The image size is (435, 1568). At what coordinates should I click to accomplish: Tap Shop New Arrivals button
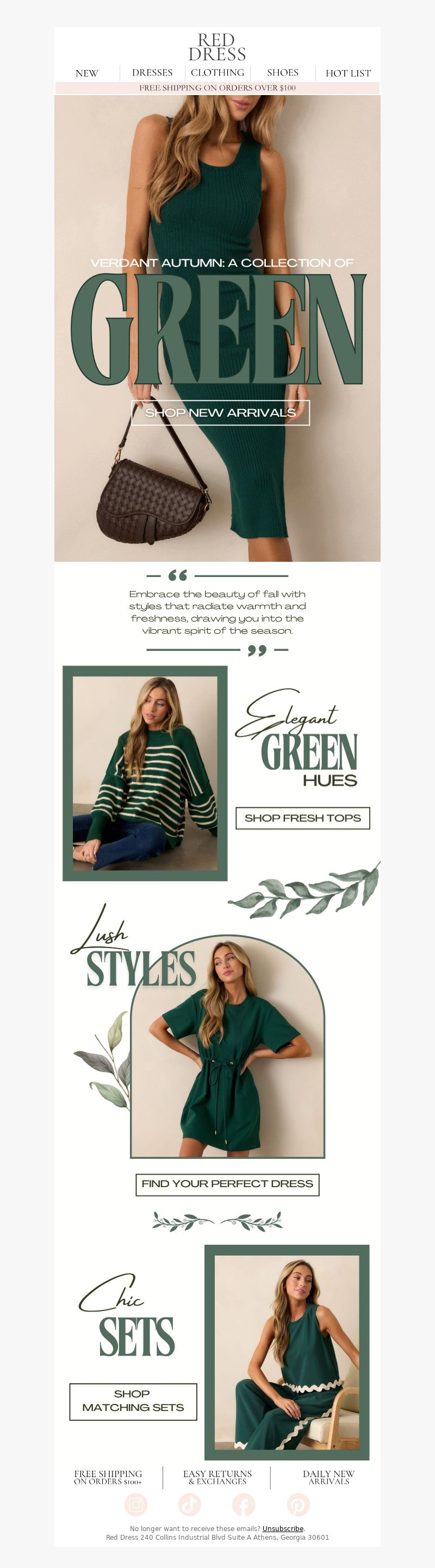click(221, 413)
